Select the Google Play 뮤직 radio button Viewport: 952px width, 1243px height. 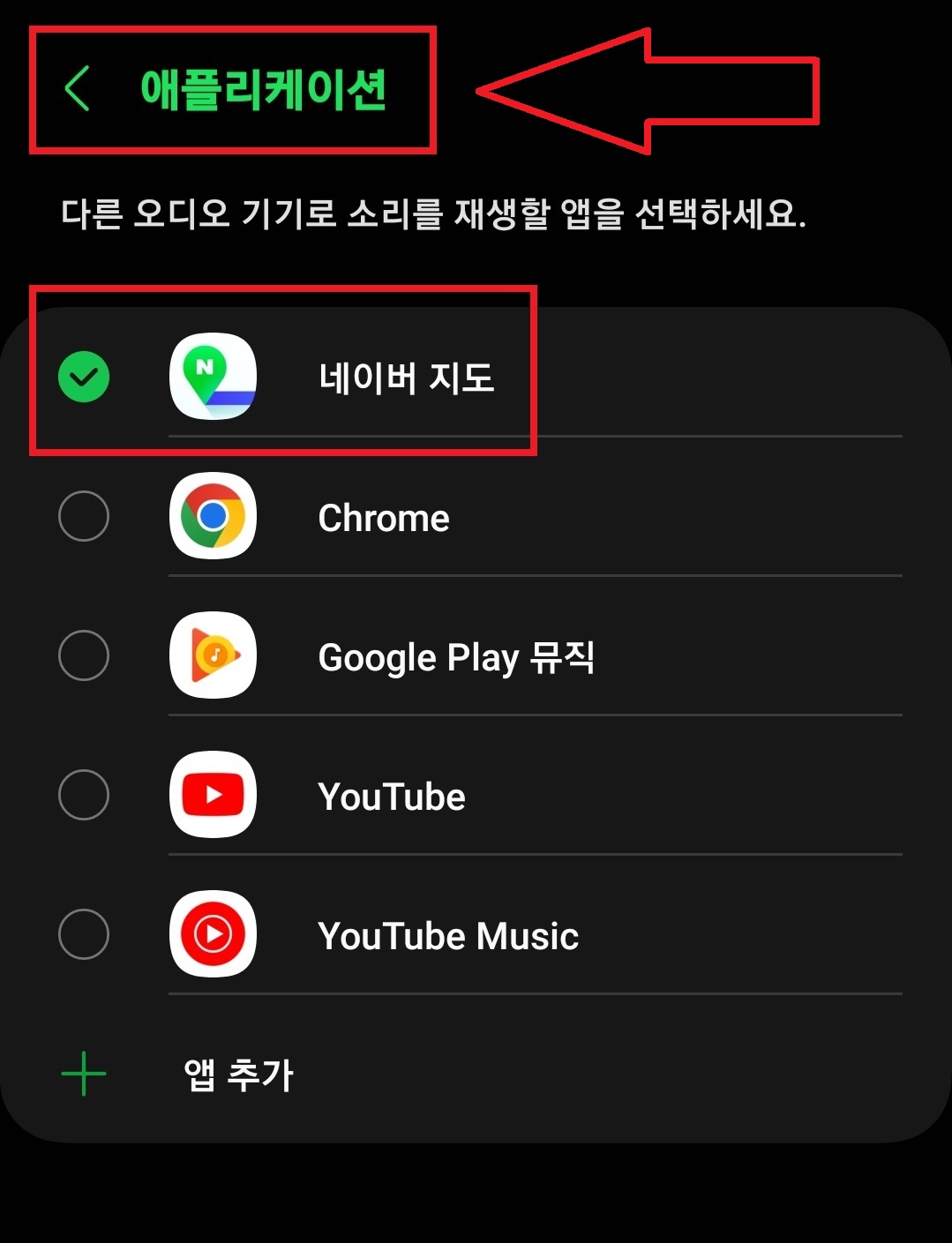84,656
